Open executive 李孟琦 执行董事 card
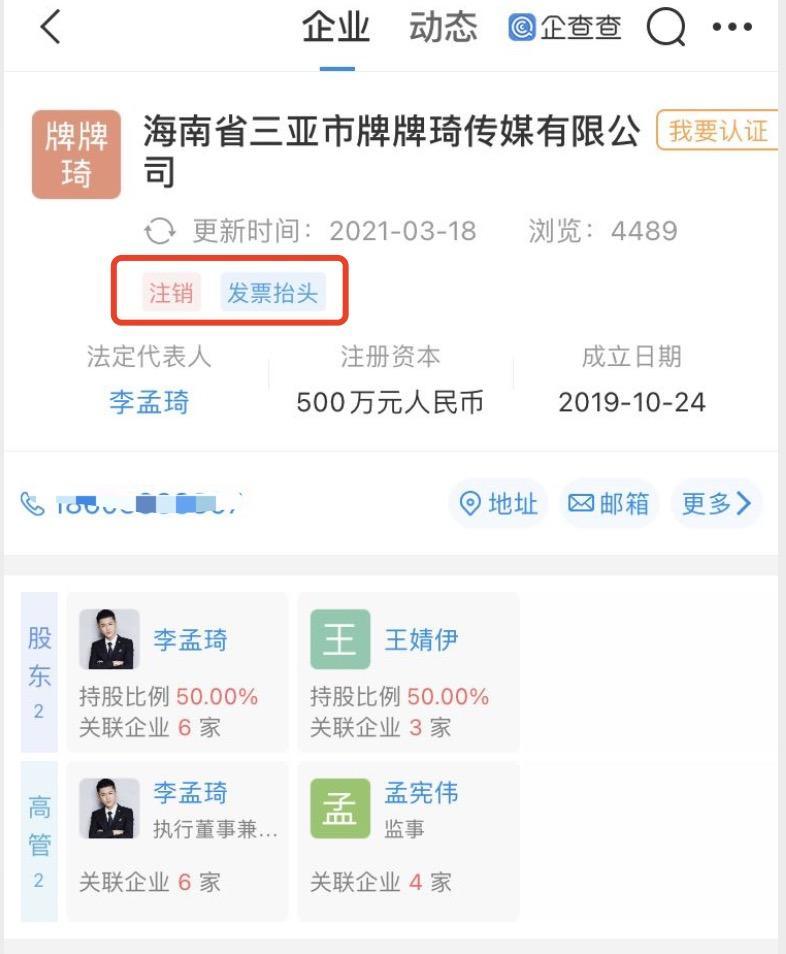Viewport: 786px width, 954px height. click(177, 841)
